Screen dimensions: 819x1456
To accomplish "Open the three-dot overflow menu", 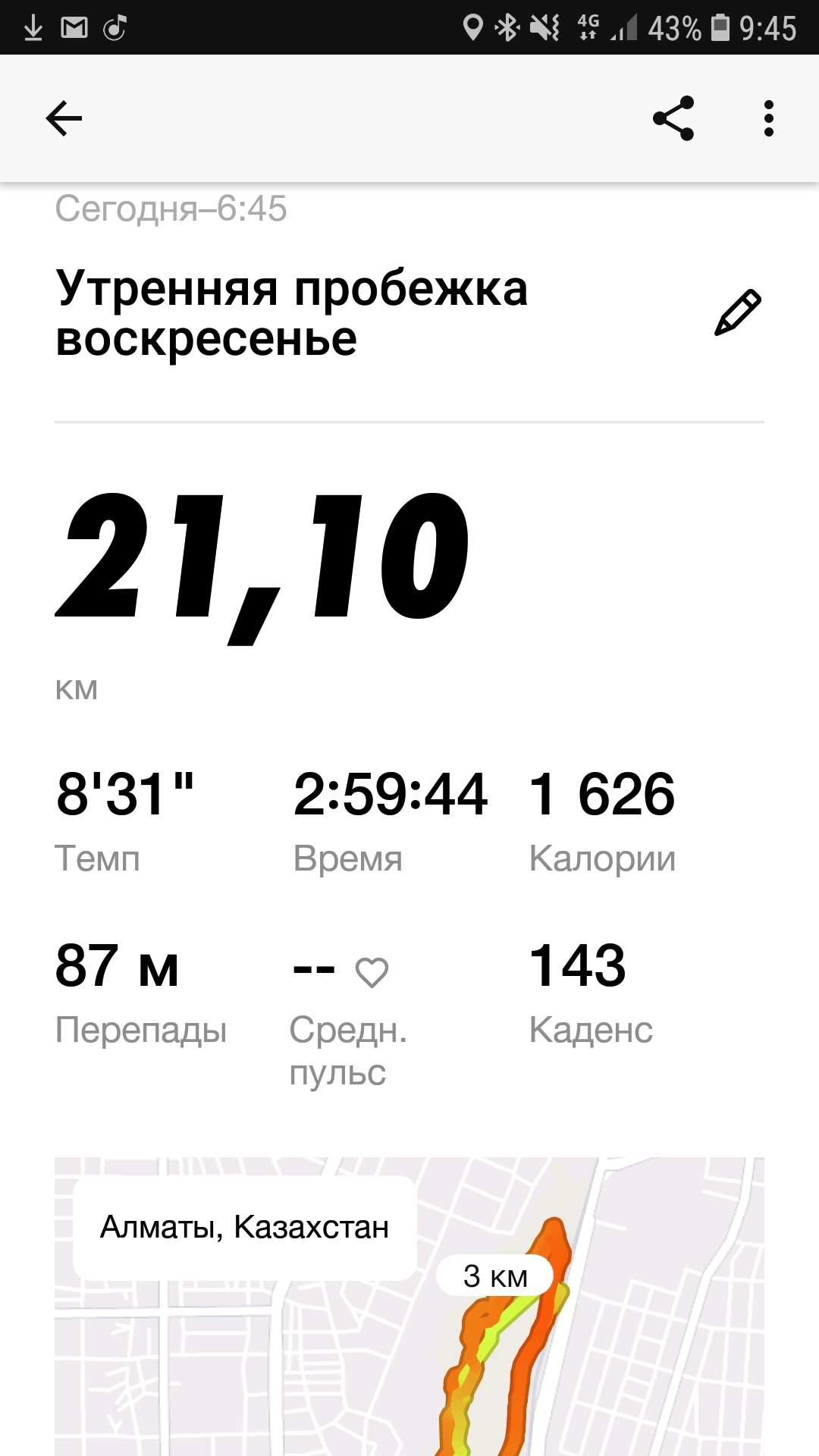I will pos(768,118).
